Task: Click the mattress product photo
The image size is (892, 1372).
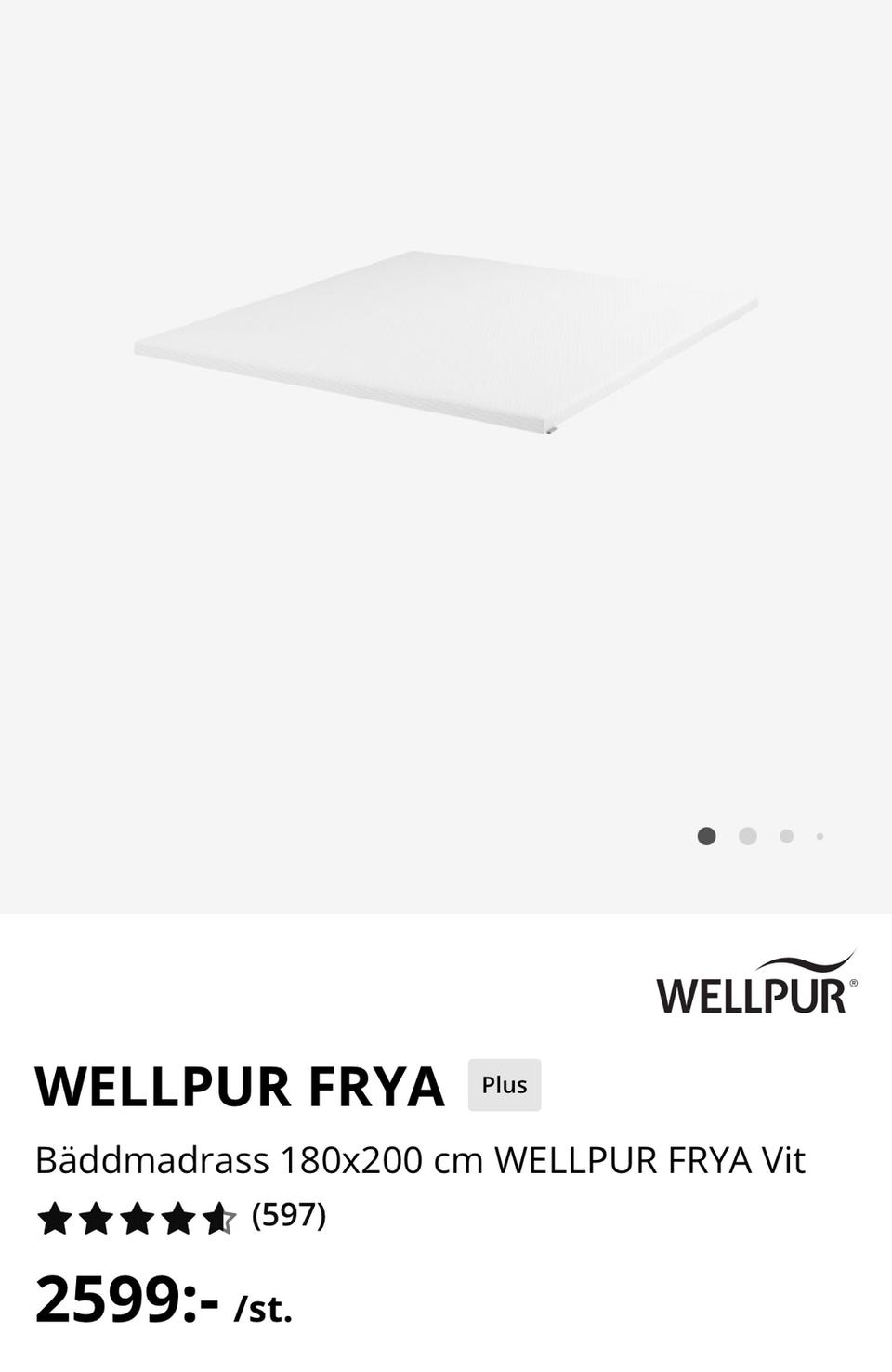Action: [446, 344]
